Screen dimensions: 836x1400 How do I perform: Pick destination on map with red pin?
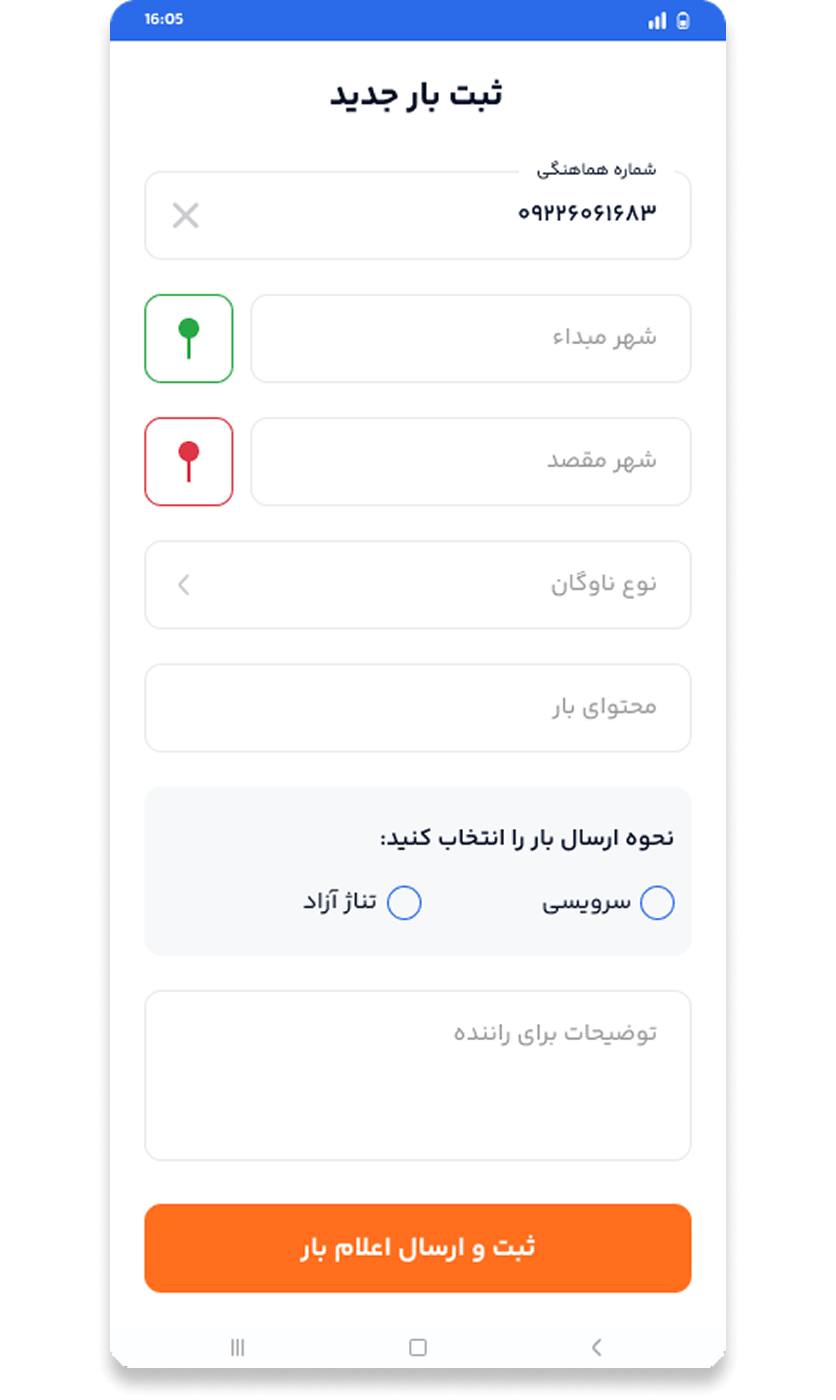click(x=189, y=461)
